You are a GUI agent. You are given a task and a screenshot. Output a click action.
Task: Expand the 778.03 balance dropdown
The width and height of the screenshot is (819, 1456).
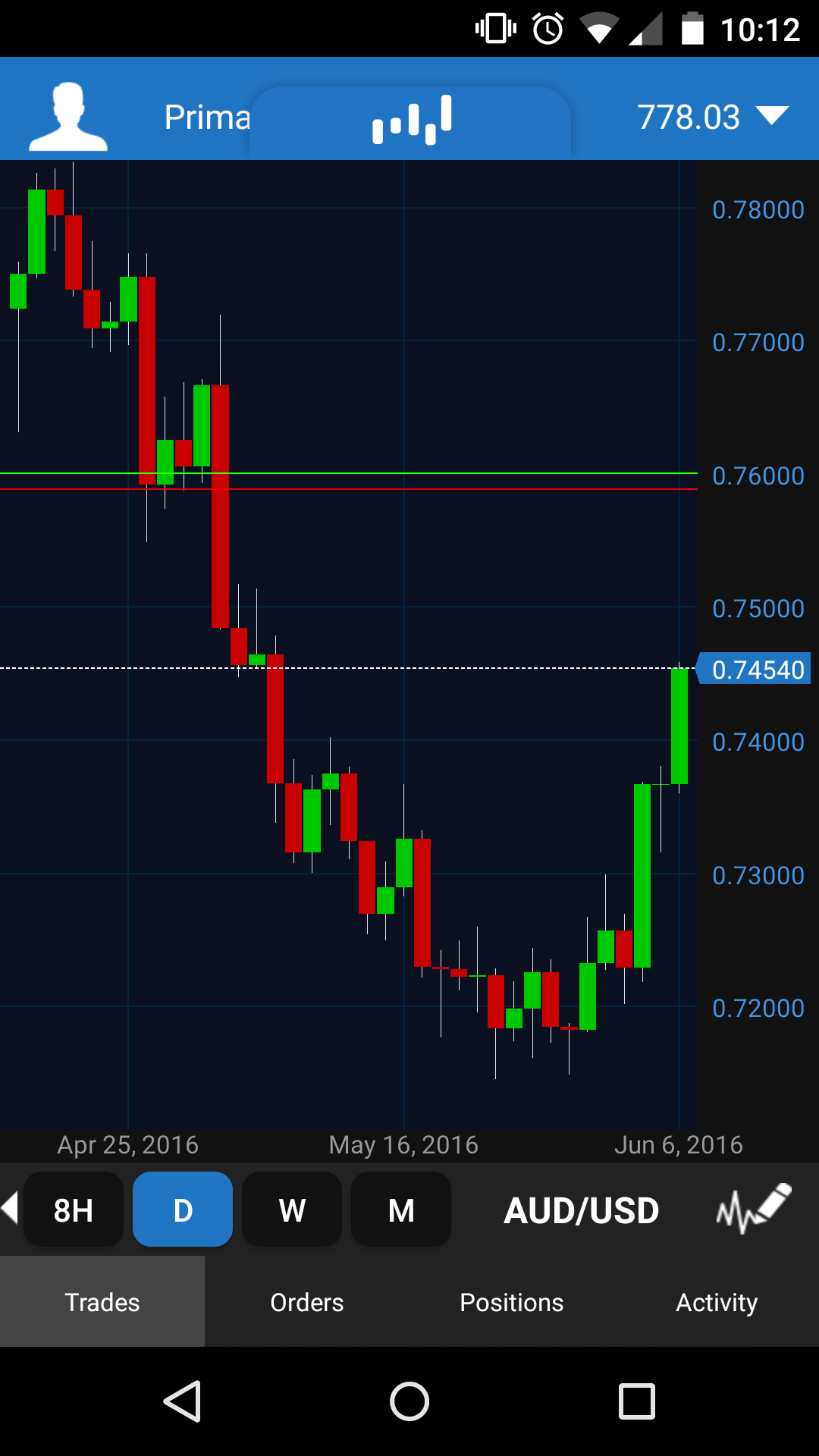[711, 117]
